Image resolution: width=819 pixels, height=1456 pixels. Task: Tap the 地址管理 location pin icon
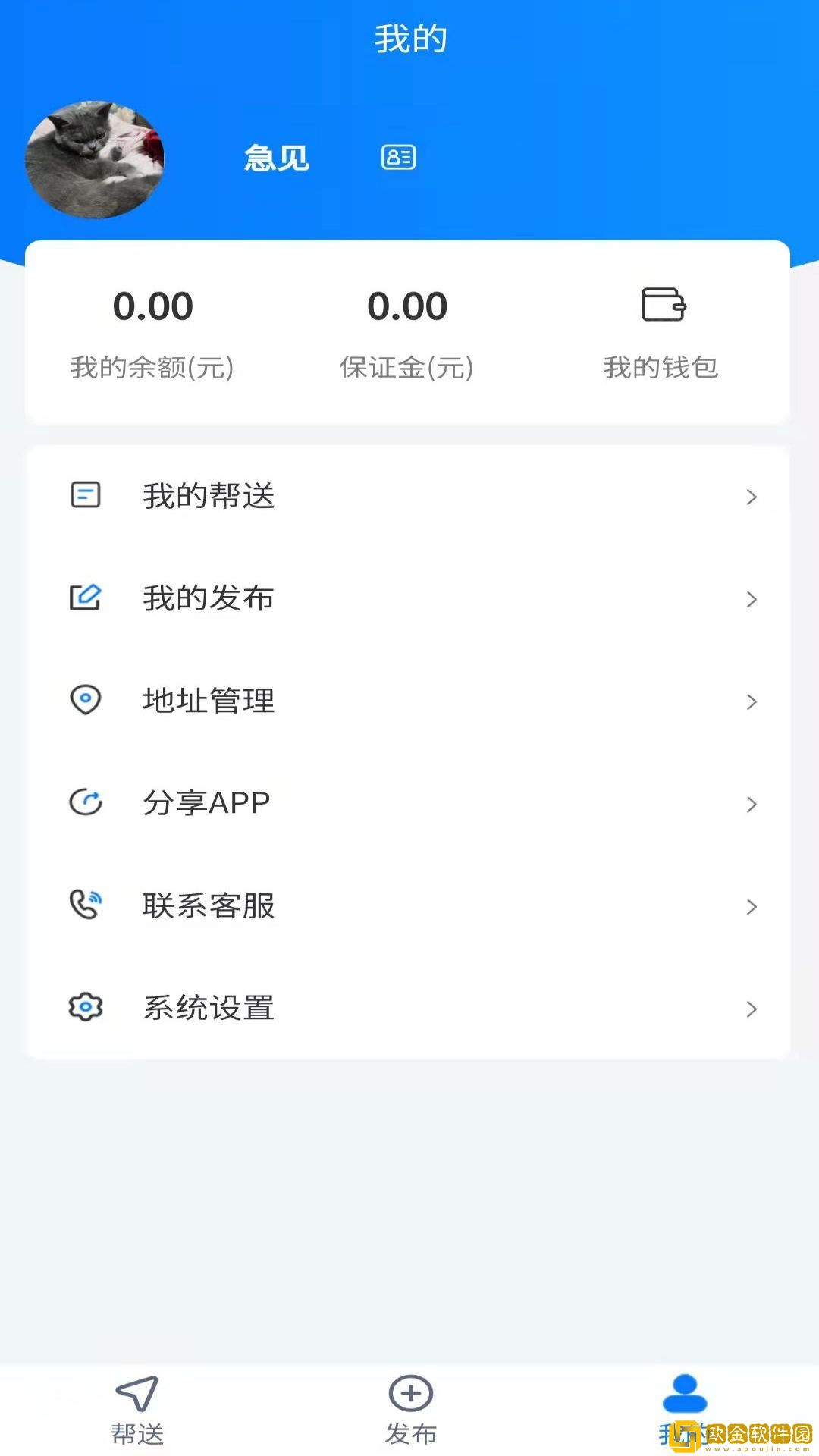pos(86,701)
